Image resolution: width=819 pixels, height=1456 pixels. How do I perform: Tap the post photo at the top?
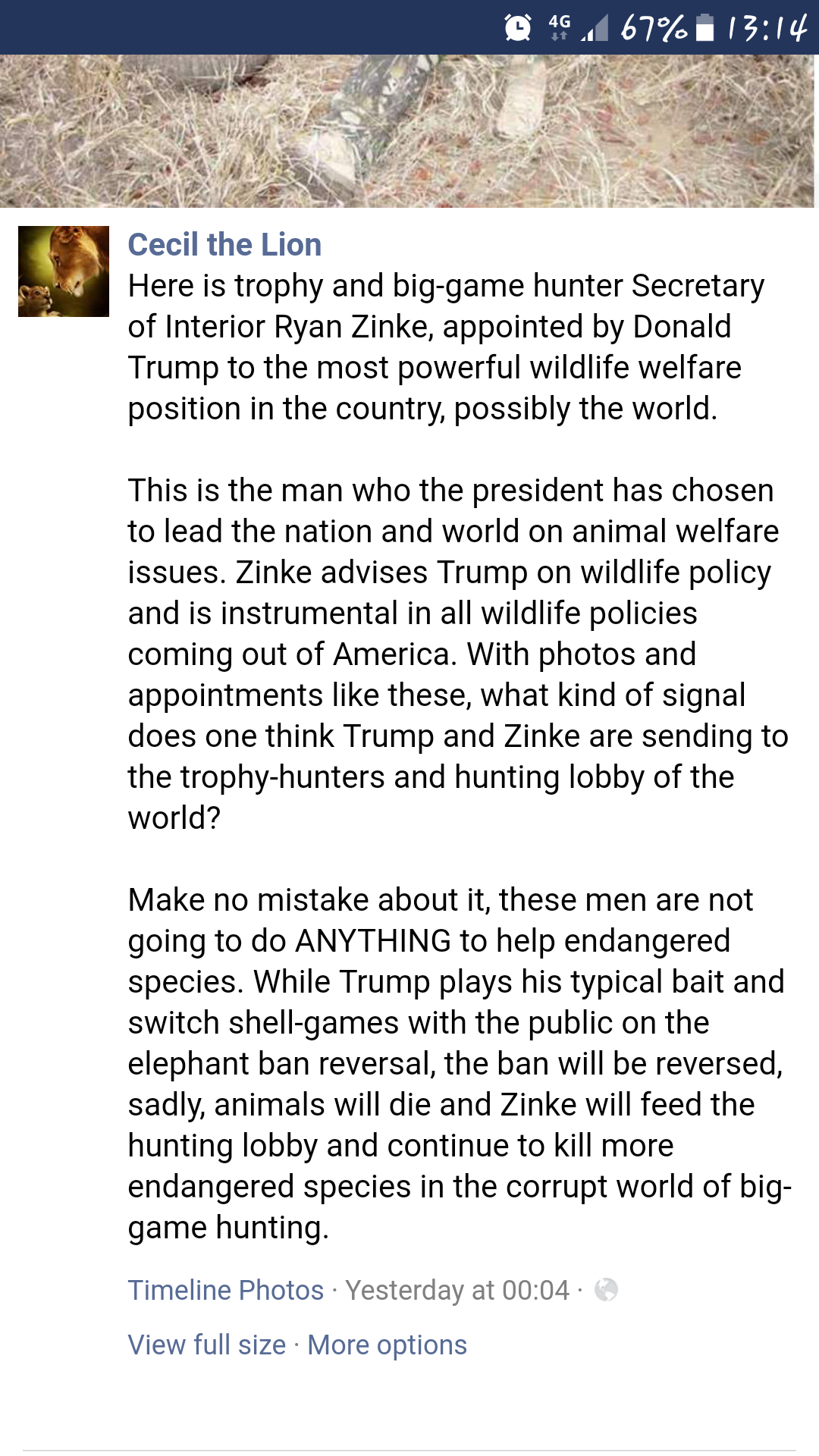409,130
